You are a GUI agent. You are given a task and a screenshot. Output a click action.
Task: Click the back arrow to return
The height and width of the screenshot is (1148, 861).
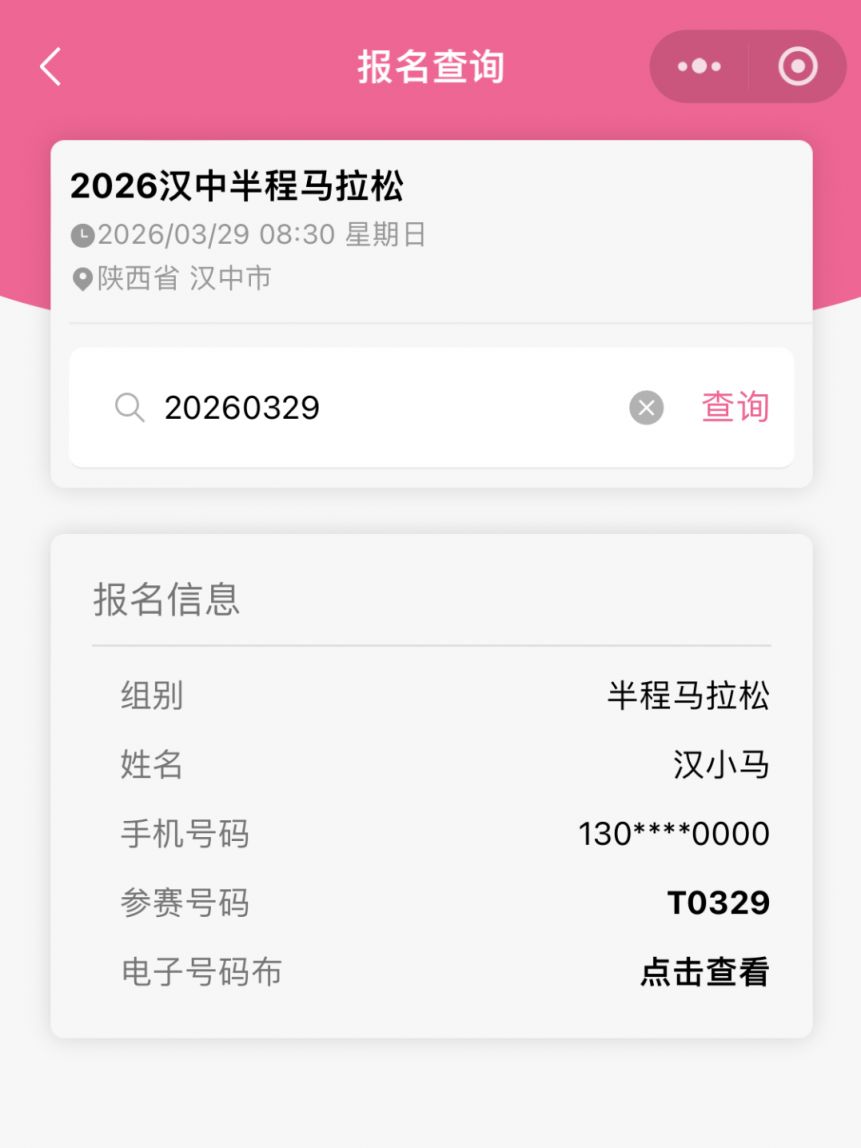[48, 66]
